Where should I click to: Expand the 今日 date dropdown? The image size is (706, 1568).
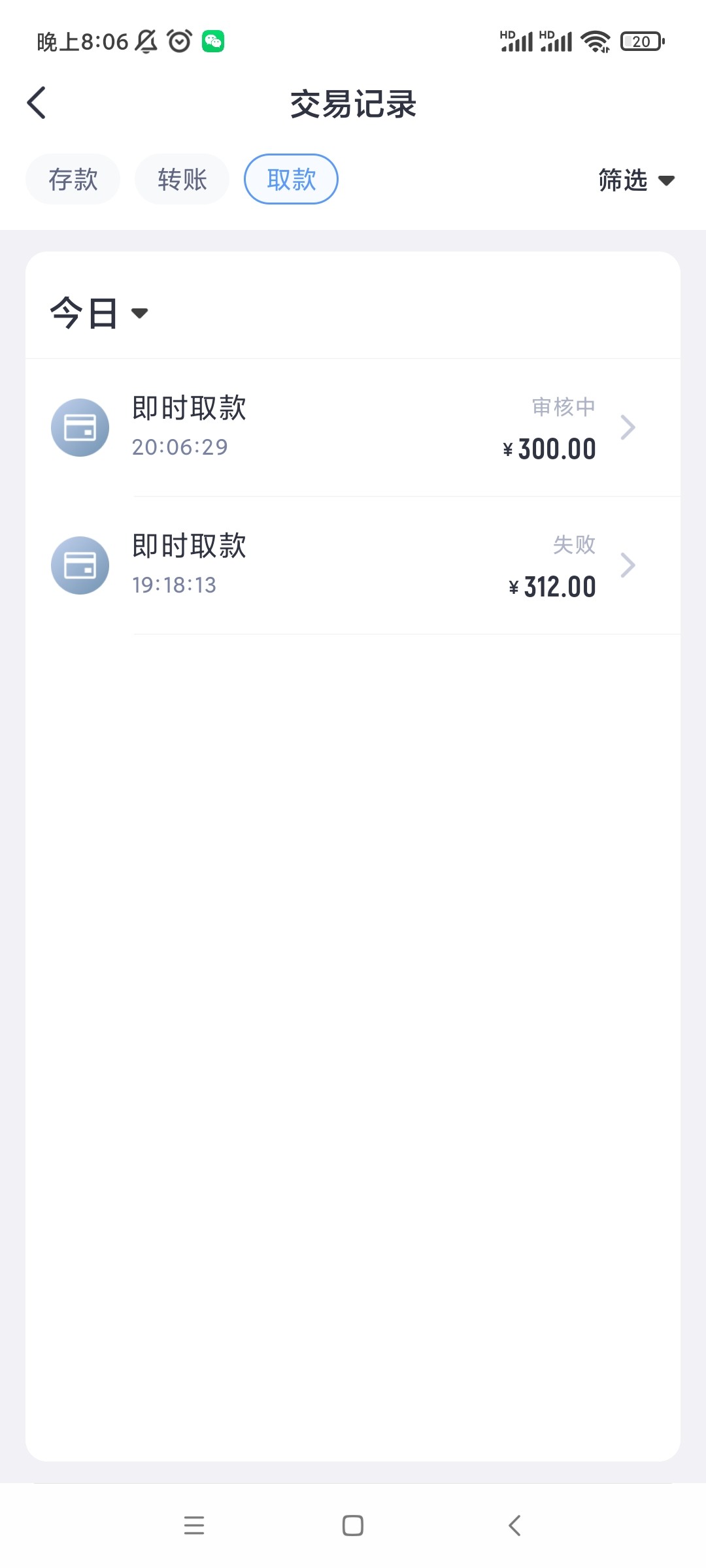click(99, 313)
